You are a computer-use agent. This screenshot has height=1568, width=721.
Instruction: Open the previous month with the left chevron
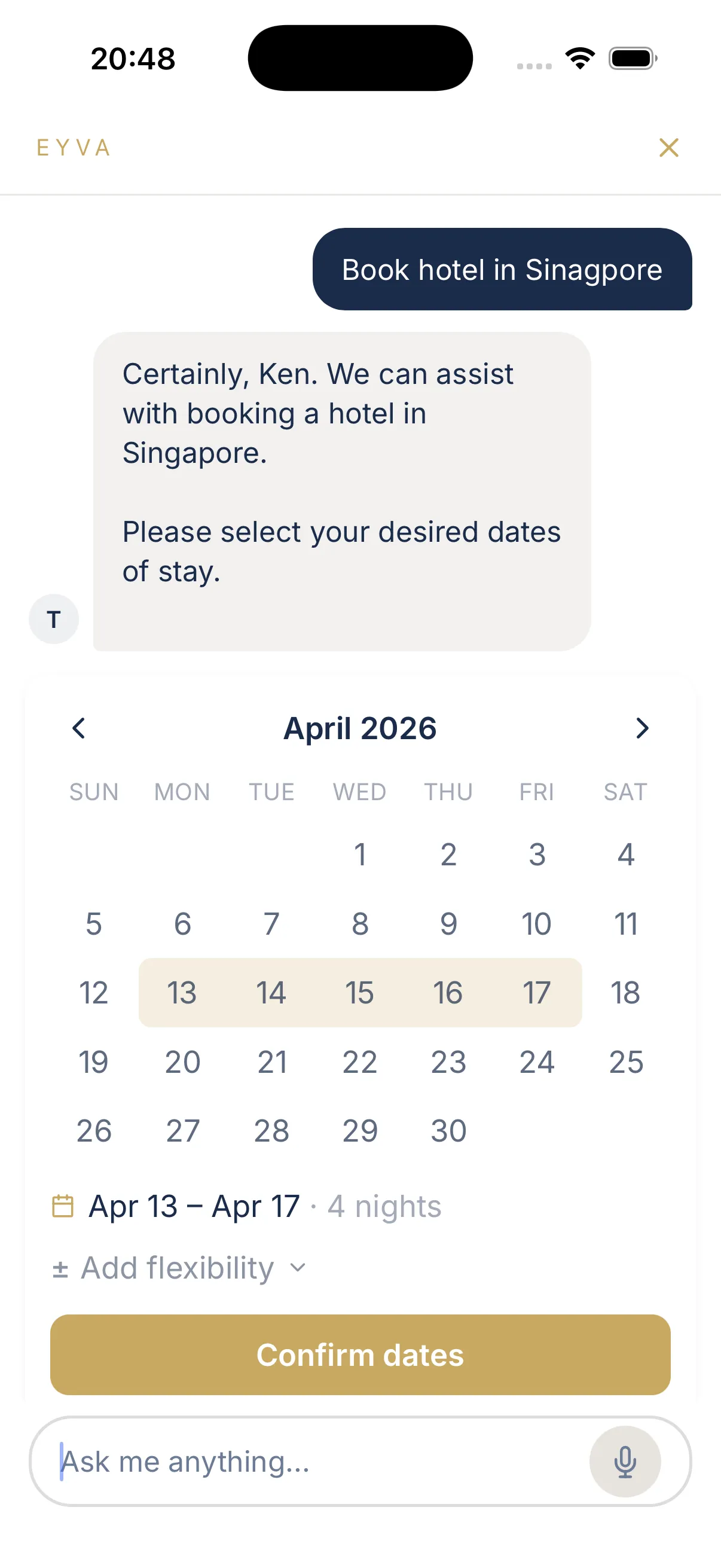tap(79, 728)
